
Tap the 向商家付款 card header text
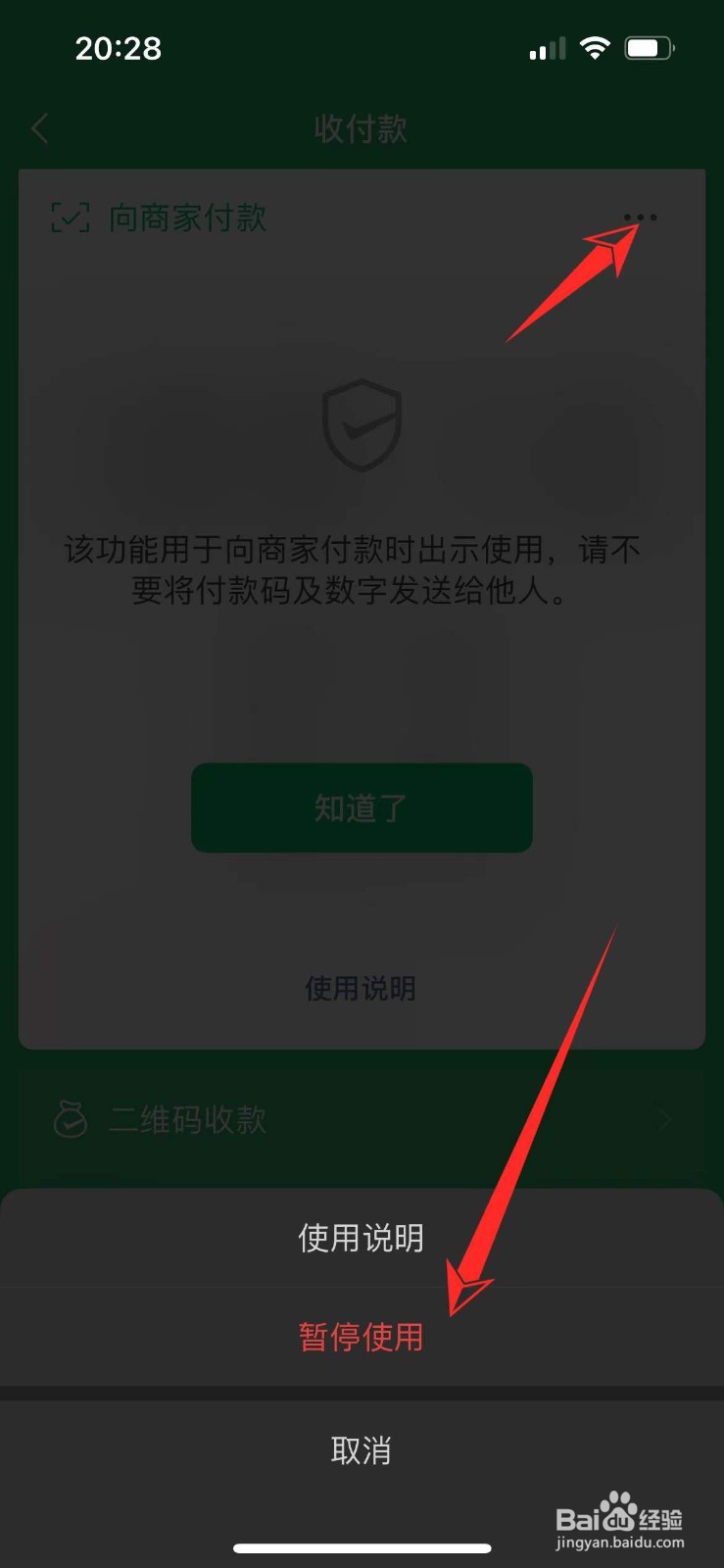(x=186, y=218)
